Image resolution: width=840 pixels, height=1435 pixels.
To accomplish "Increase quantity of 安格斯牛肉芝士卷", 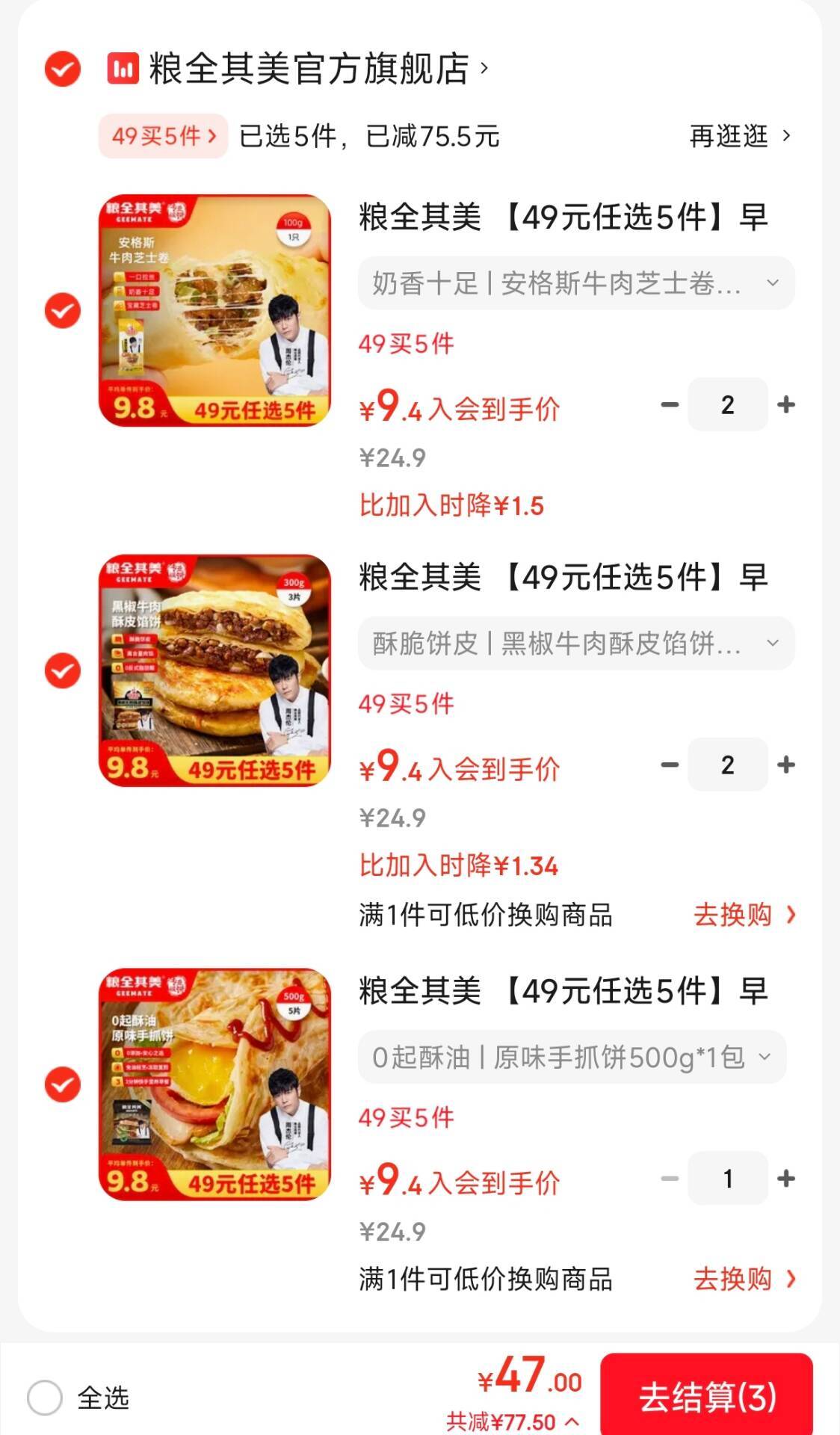I will click(786, 405).
